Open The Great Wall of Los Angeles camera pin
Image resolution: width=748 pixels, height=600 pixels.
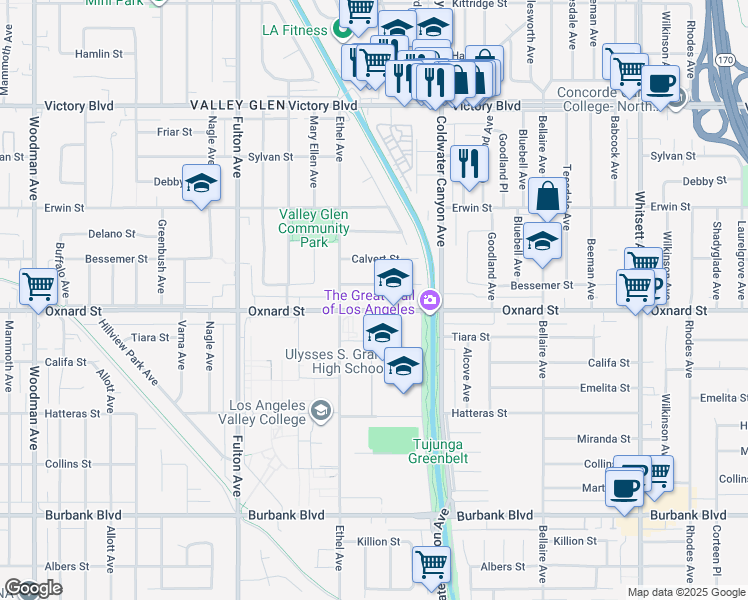pyautogui.click(x=430, y=303)
